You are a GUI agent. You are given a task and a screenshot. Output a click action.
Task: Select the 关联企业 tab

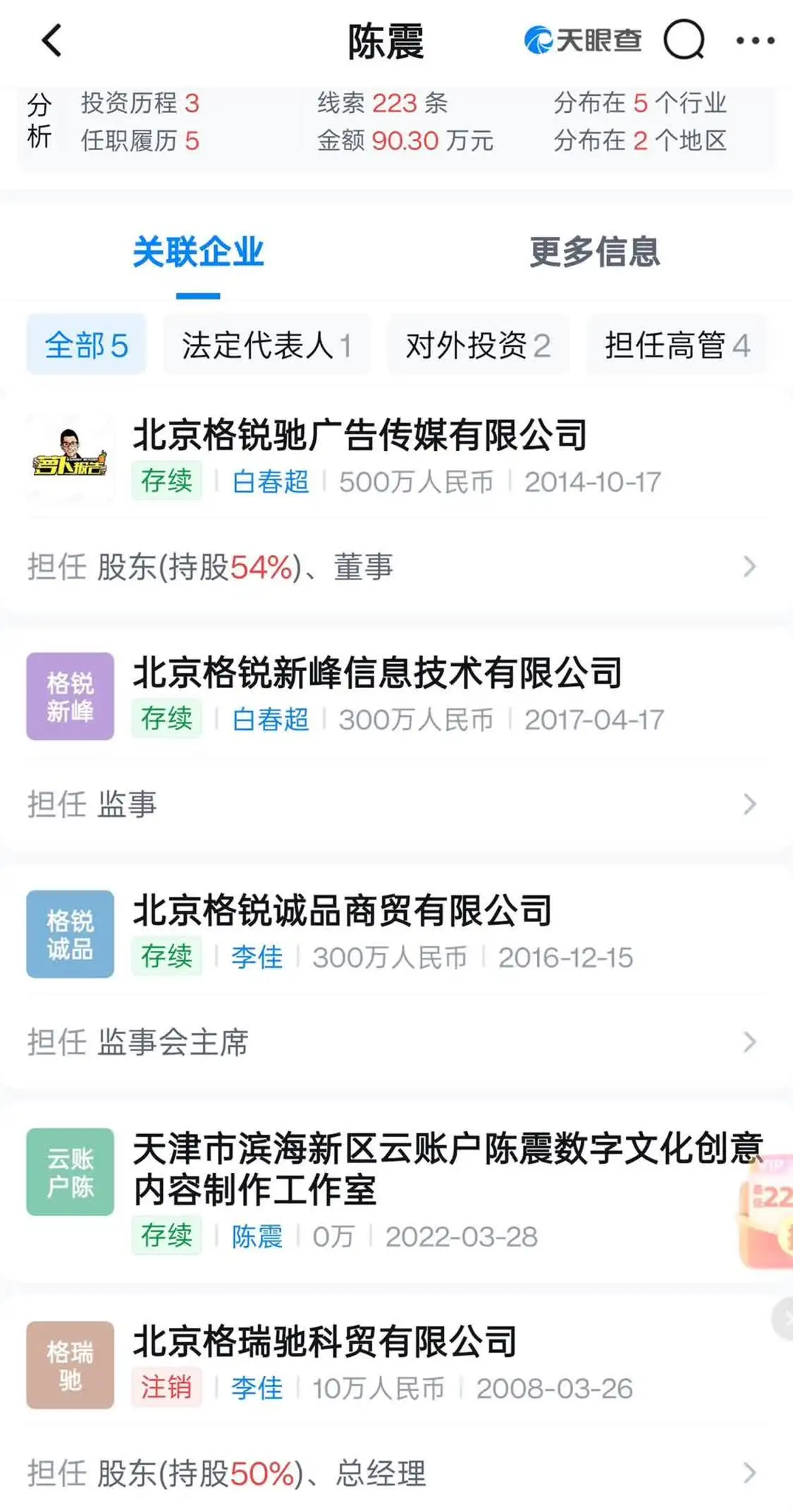pyautogui.click(x=199, y=254)
